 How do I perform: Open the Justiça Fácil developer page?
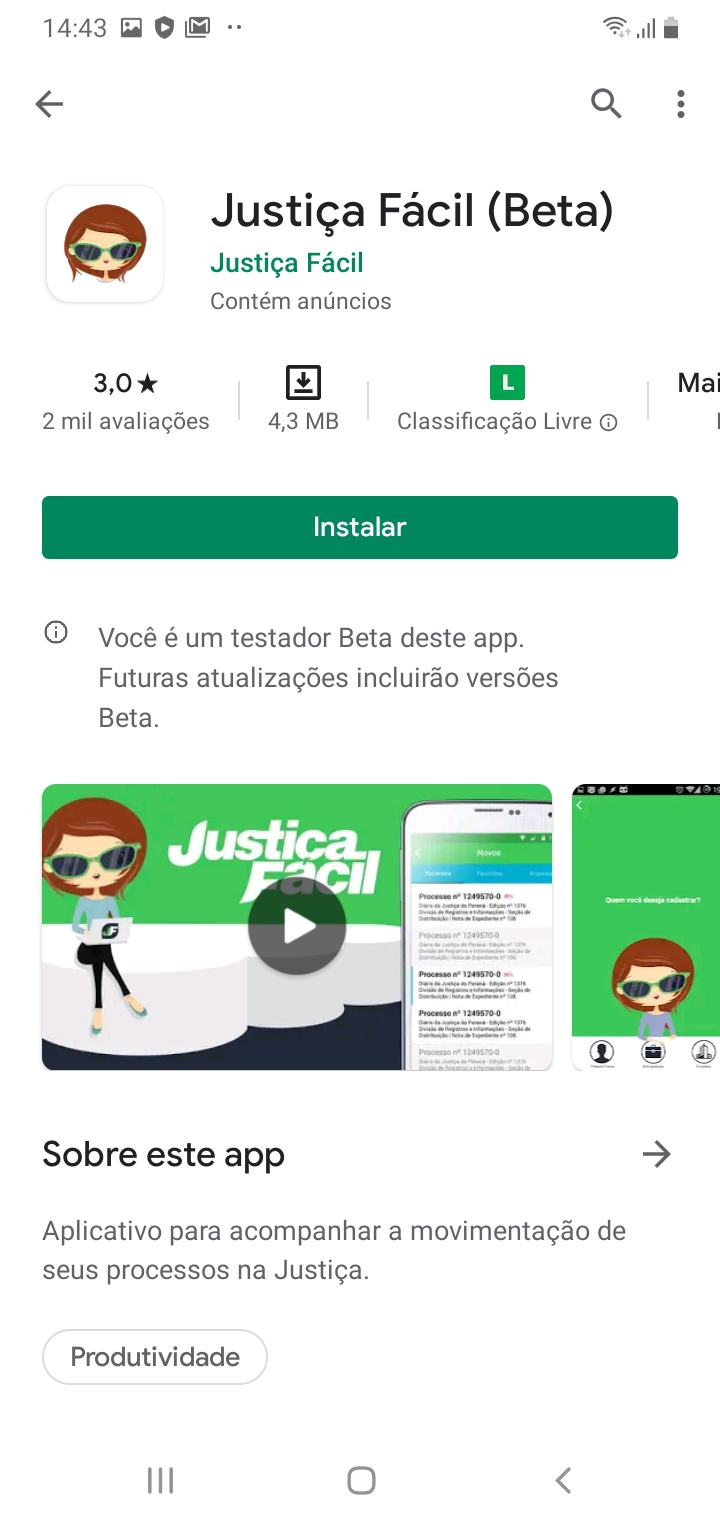point(287,263)
